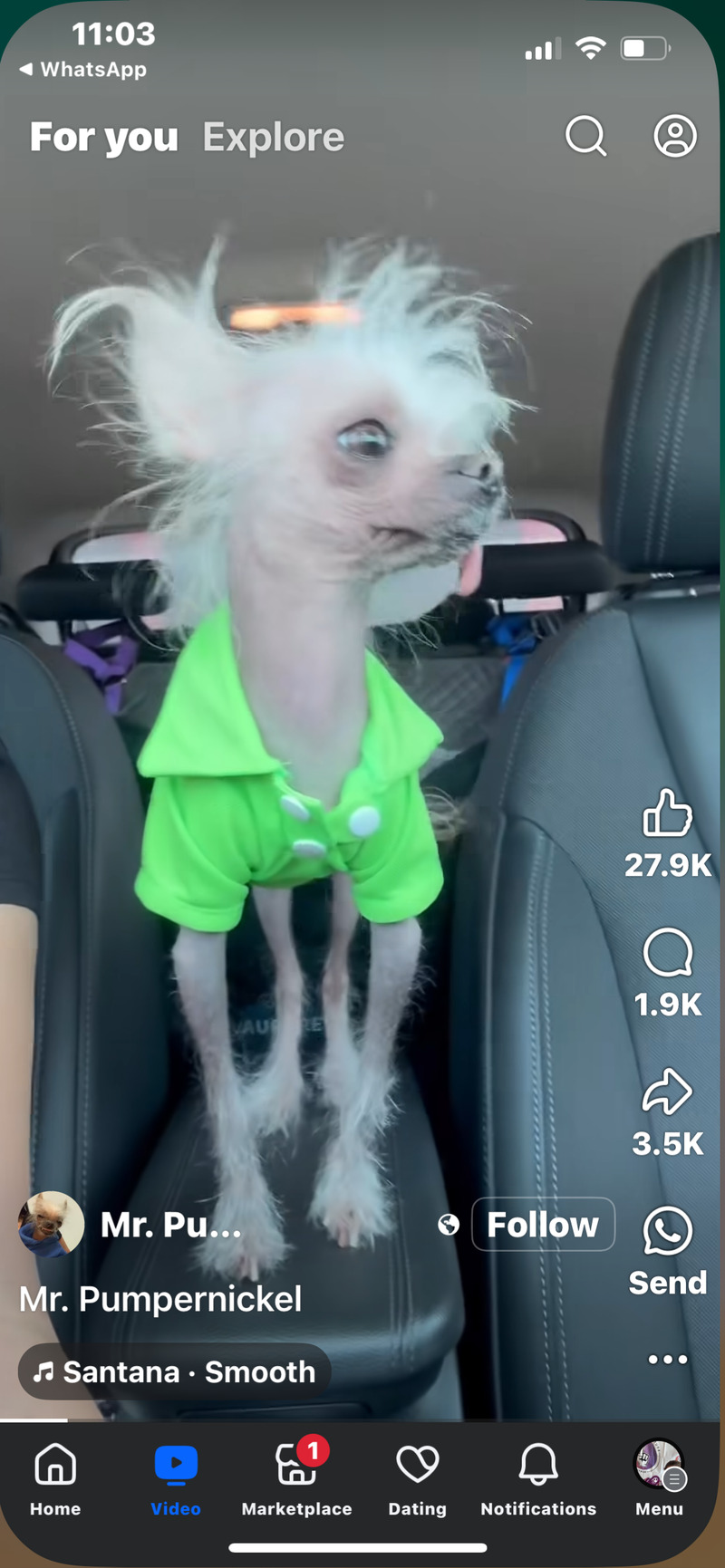Switch to the Explore tab
This screenshot has height=1568, width=725.
point(273,138)
